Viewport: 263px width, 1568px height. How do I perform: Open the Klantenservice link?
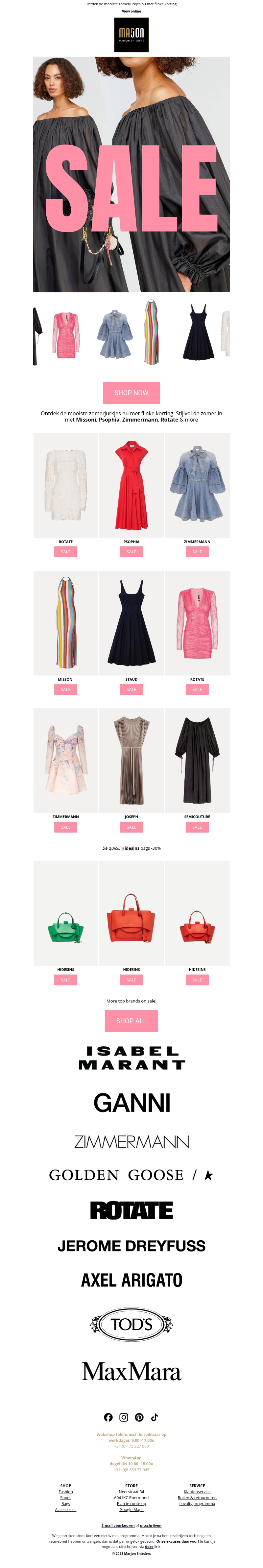pyautogui.click(x=197, y=1492)
